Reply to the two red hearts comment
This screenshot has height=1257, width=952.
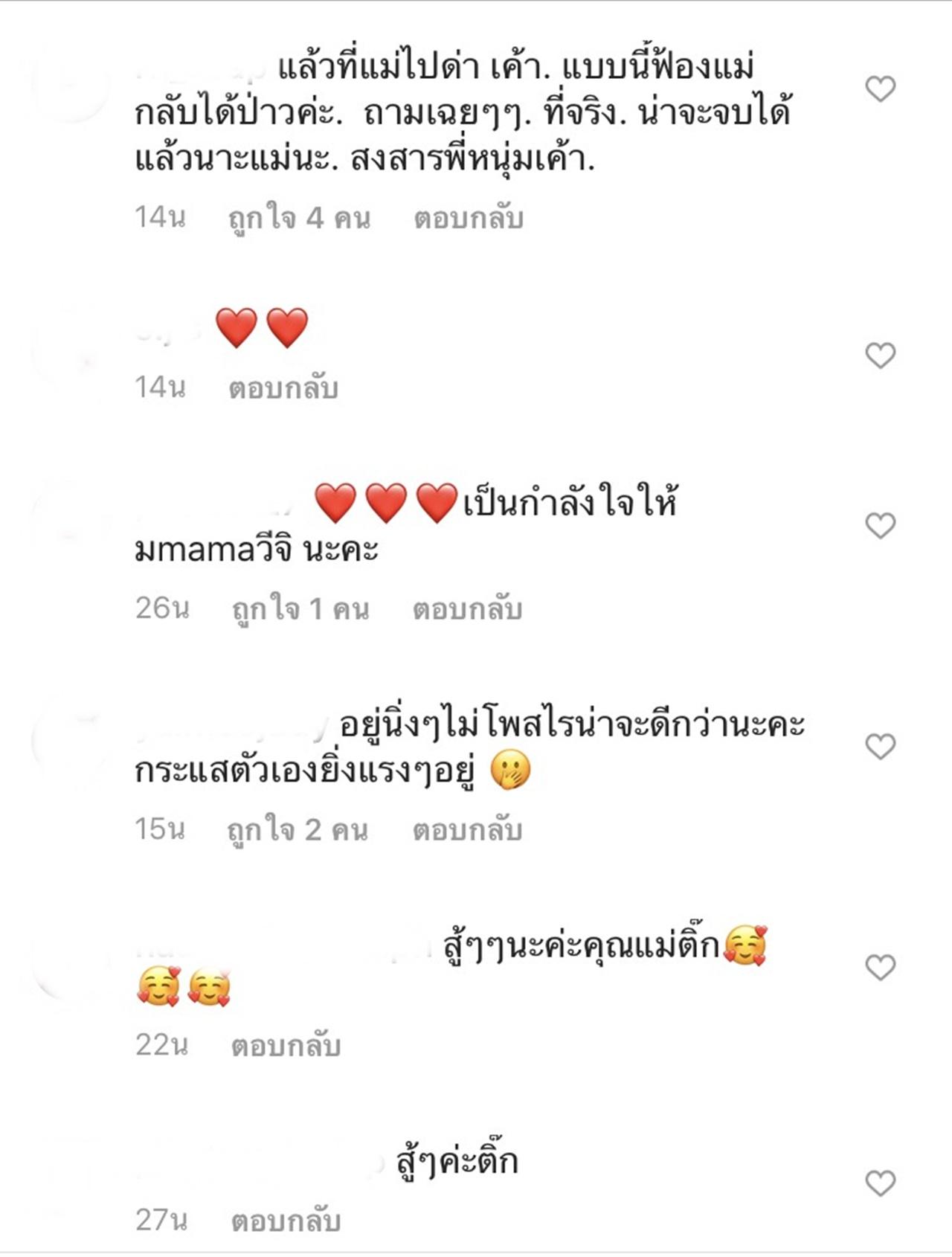(x=283, y=388)
